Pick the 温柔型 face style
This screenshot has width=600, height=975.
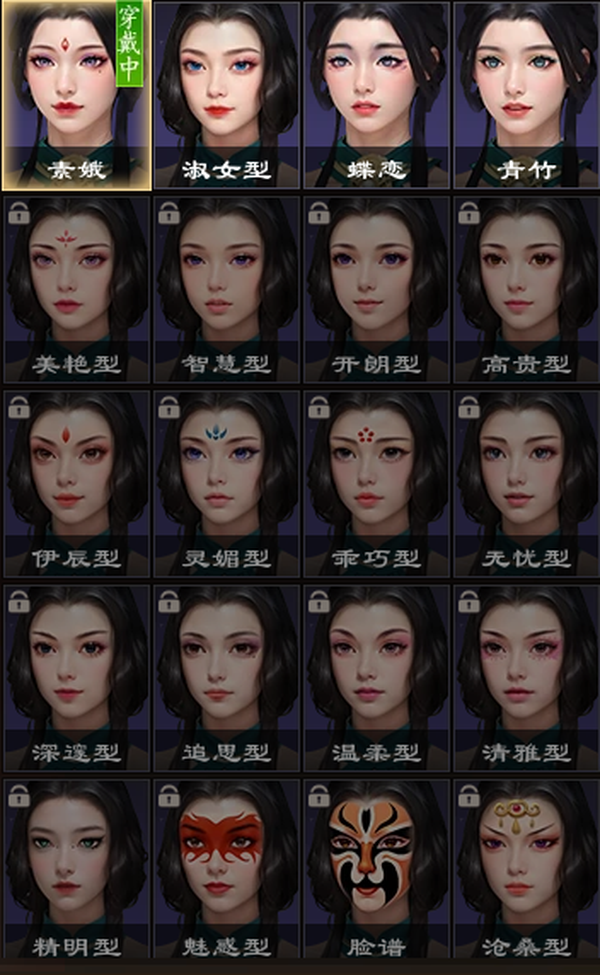tap(376, 679)
